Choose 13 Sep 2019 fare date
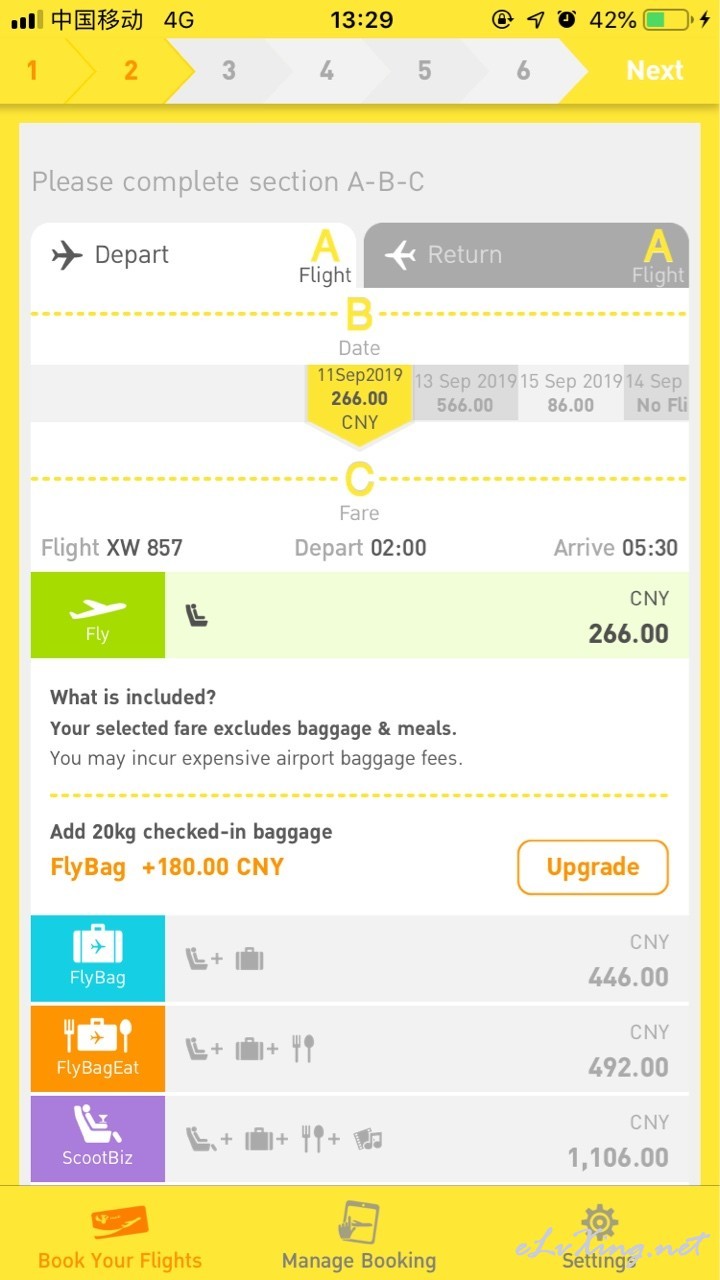This screenshot has height=1280, width=720. tap(465, 393)
